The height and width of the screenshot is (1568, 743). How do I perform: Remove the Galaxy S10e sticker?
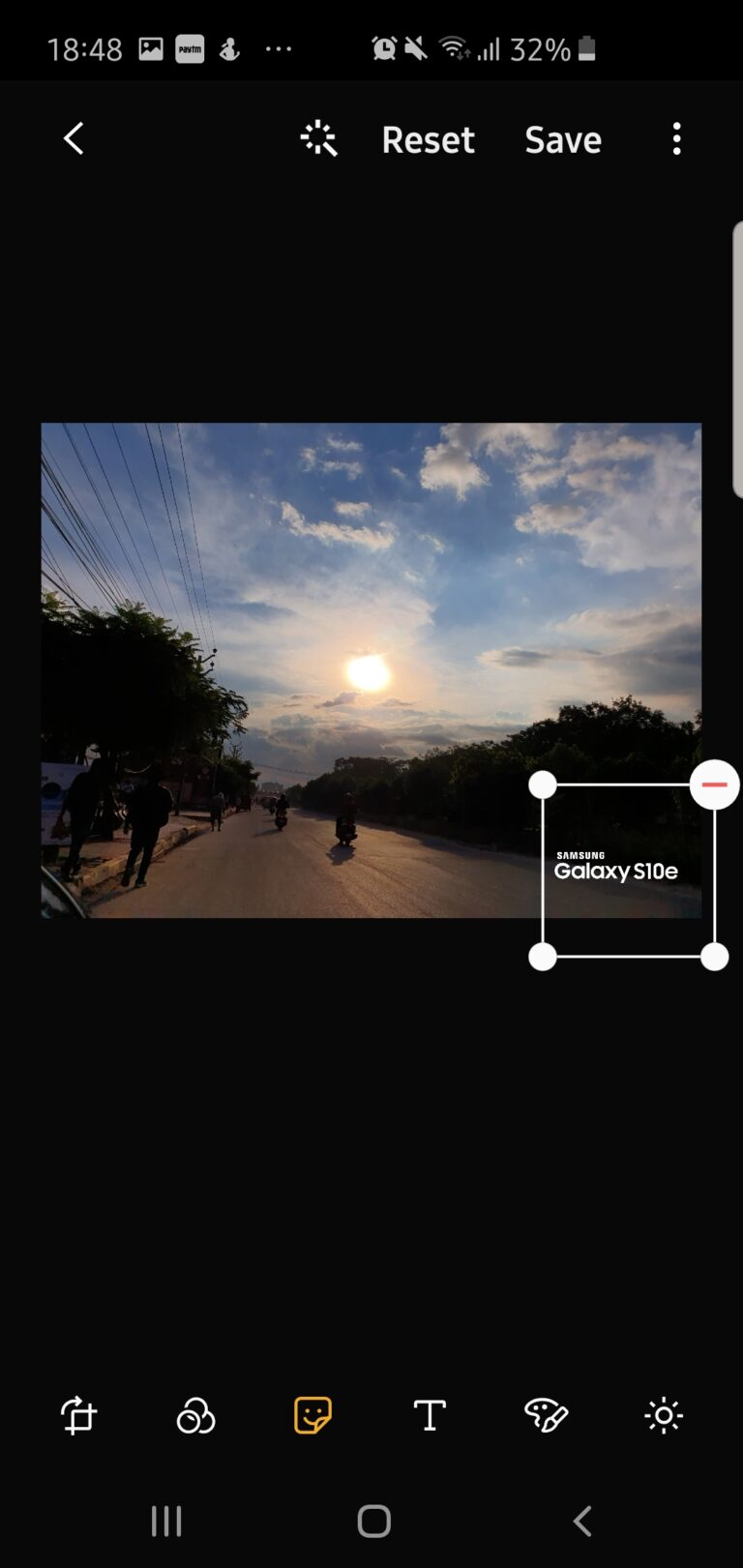click(714, 784)
